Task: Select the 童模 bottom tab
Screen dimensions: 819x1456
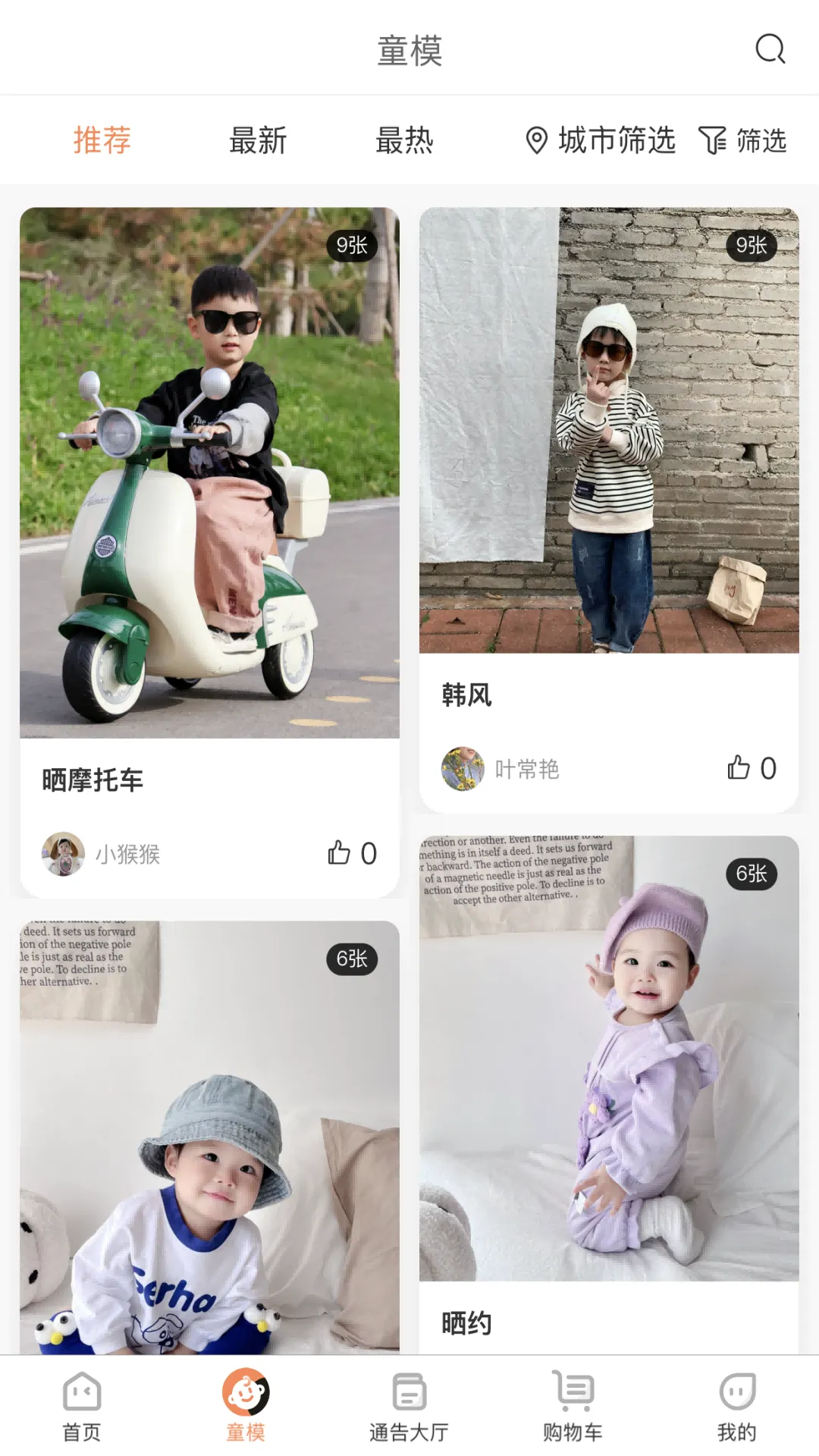Action: [246, 1406]
